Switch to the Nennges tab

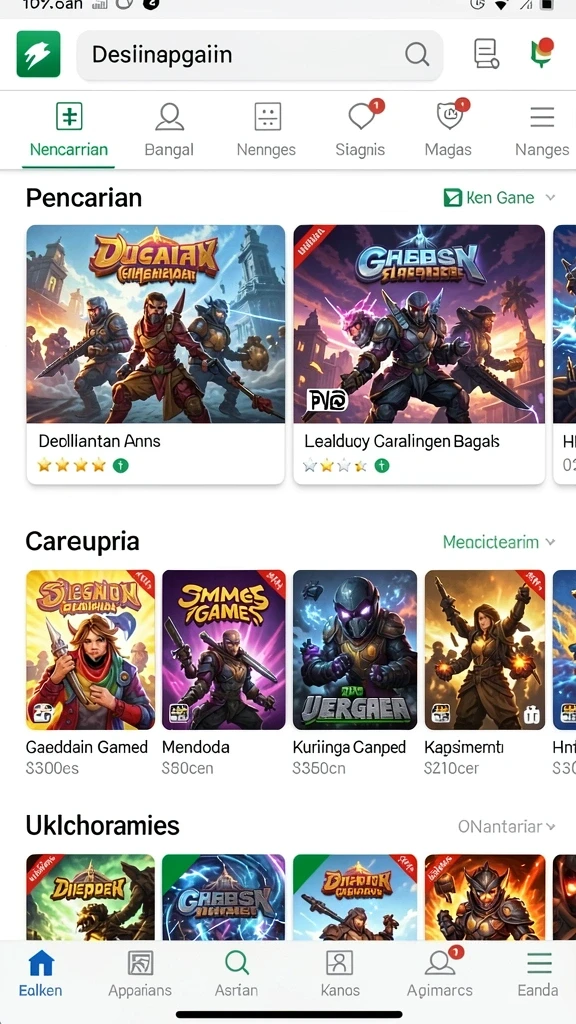pos(266,130)
